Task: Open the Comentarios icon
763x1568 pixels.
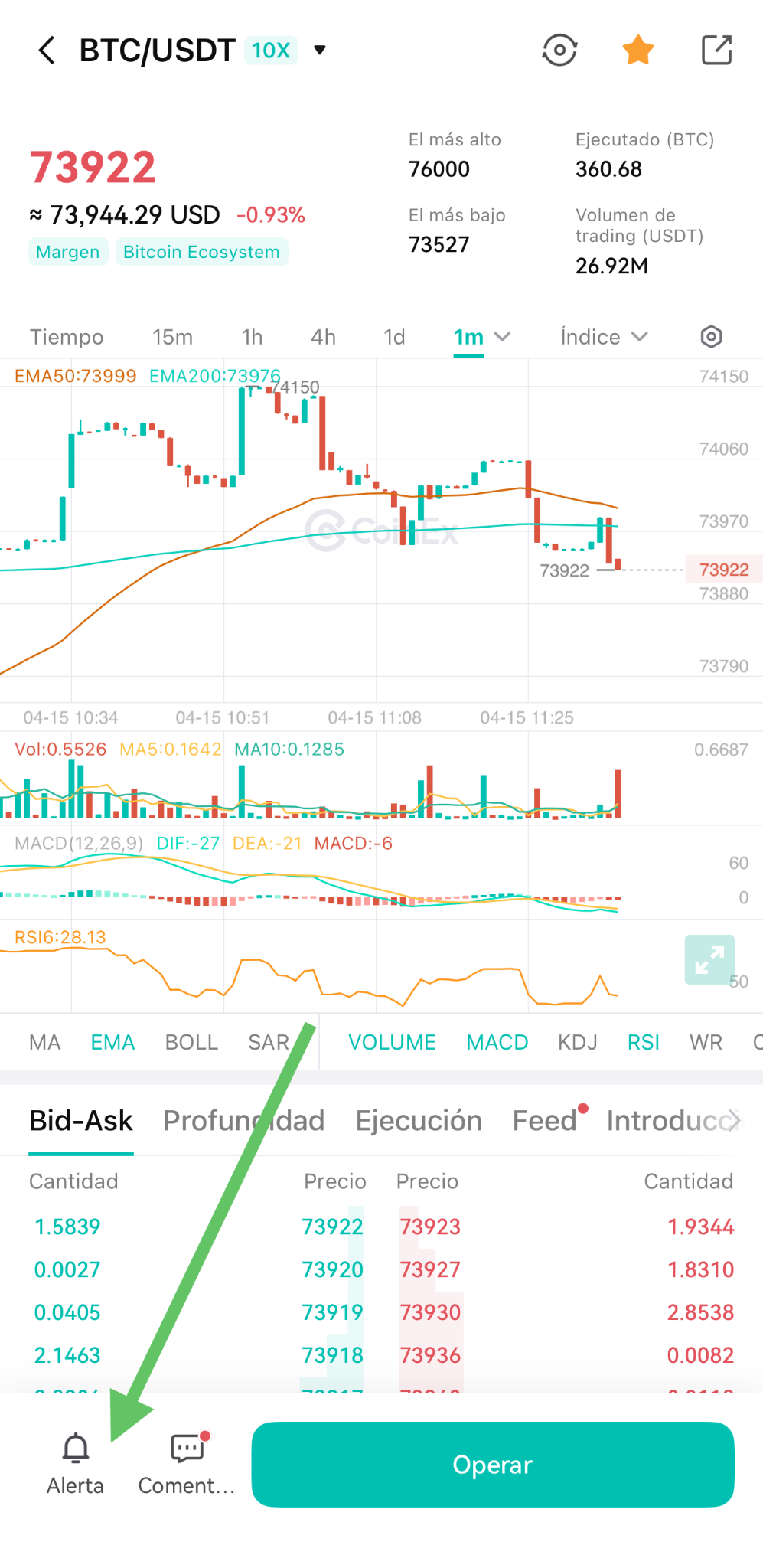Action: coord(187,1464)
